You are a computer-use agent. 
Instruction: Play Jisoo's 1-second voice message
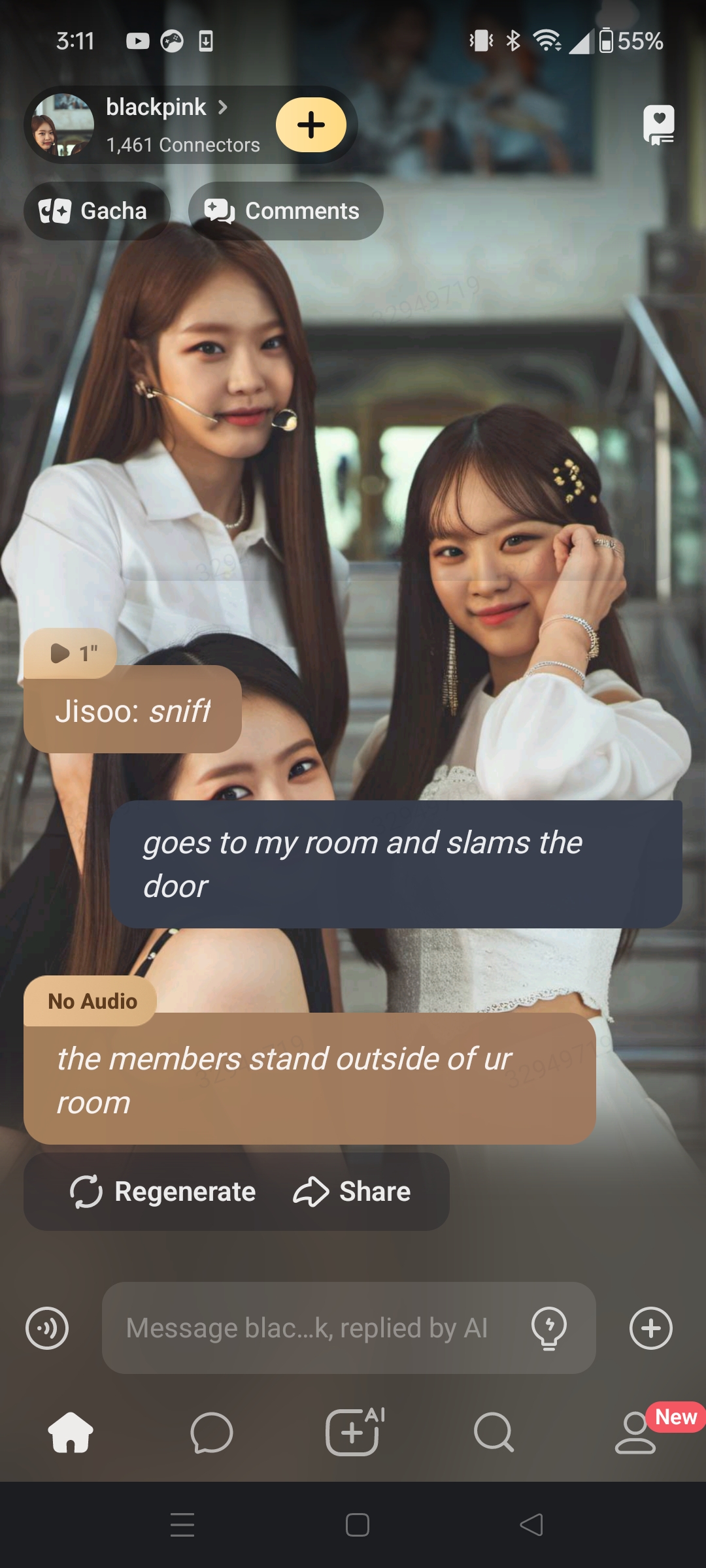71,653
